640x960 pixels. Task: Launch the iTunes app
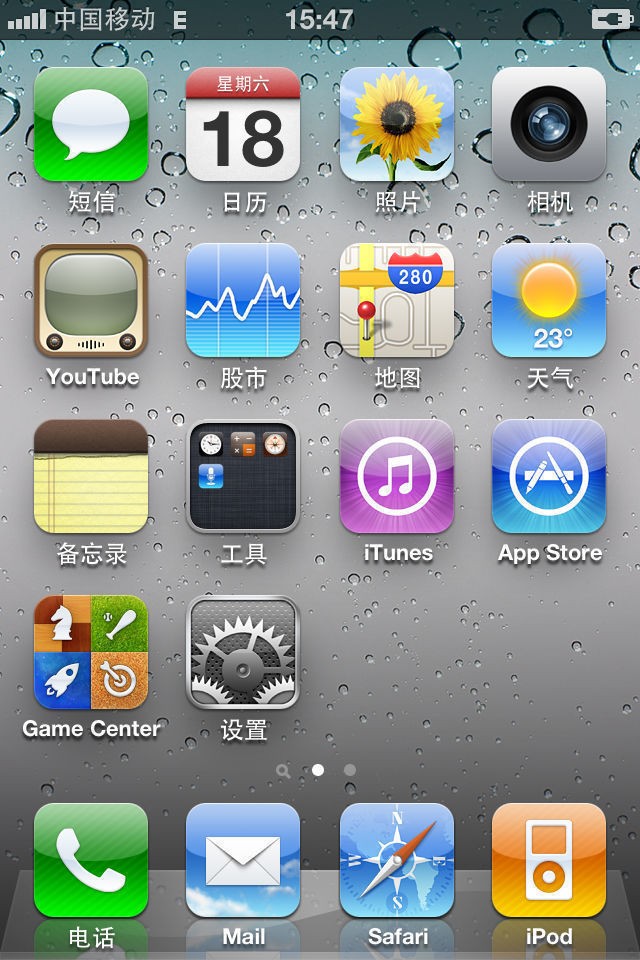click(396, 476)
